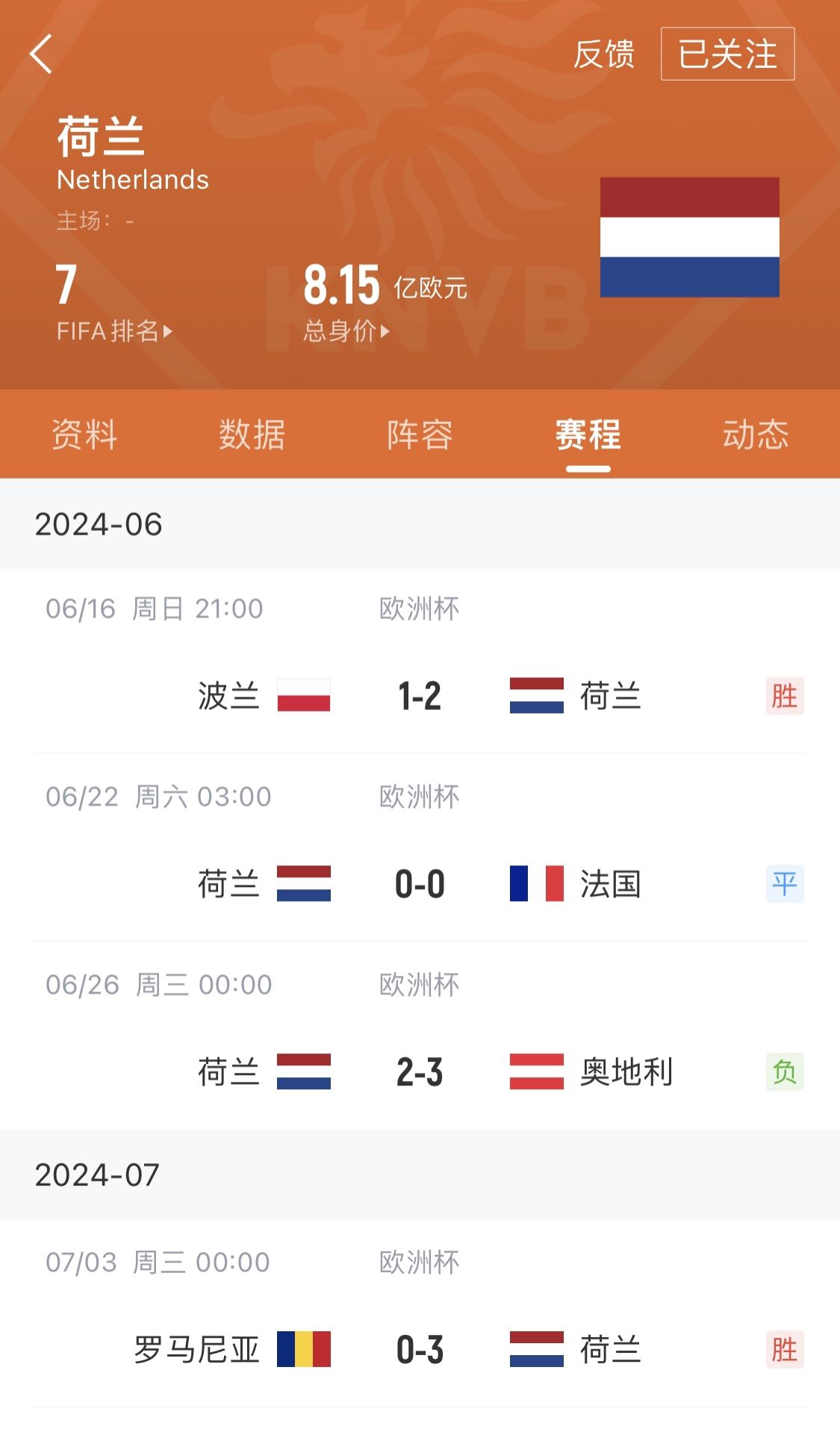Go back using the top-left arrow
Screen dimensions: 840x1429
41,54
